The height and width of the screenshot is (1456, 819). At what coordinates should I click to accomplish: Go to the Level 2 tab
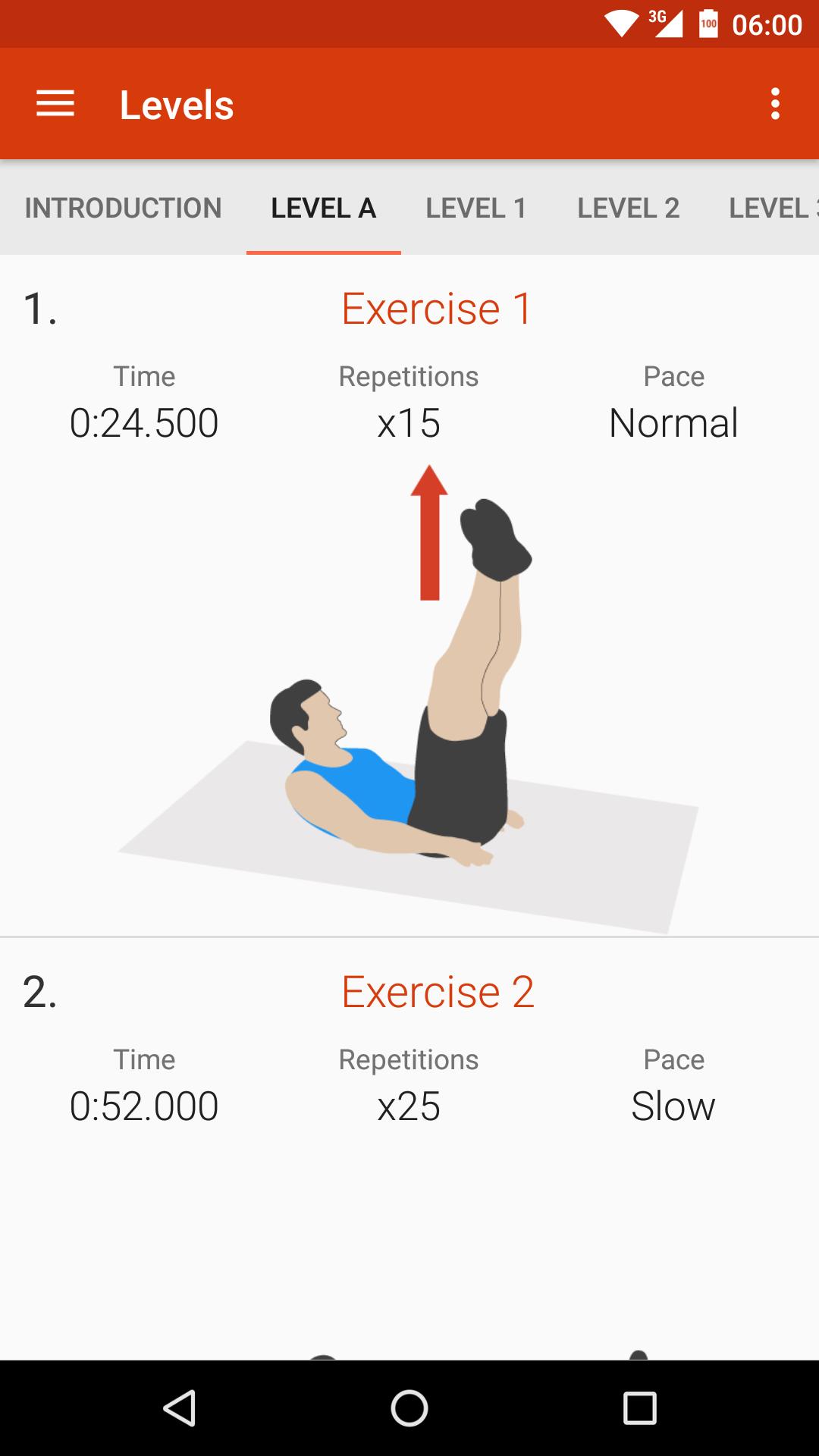coord(629,208)
